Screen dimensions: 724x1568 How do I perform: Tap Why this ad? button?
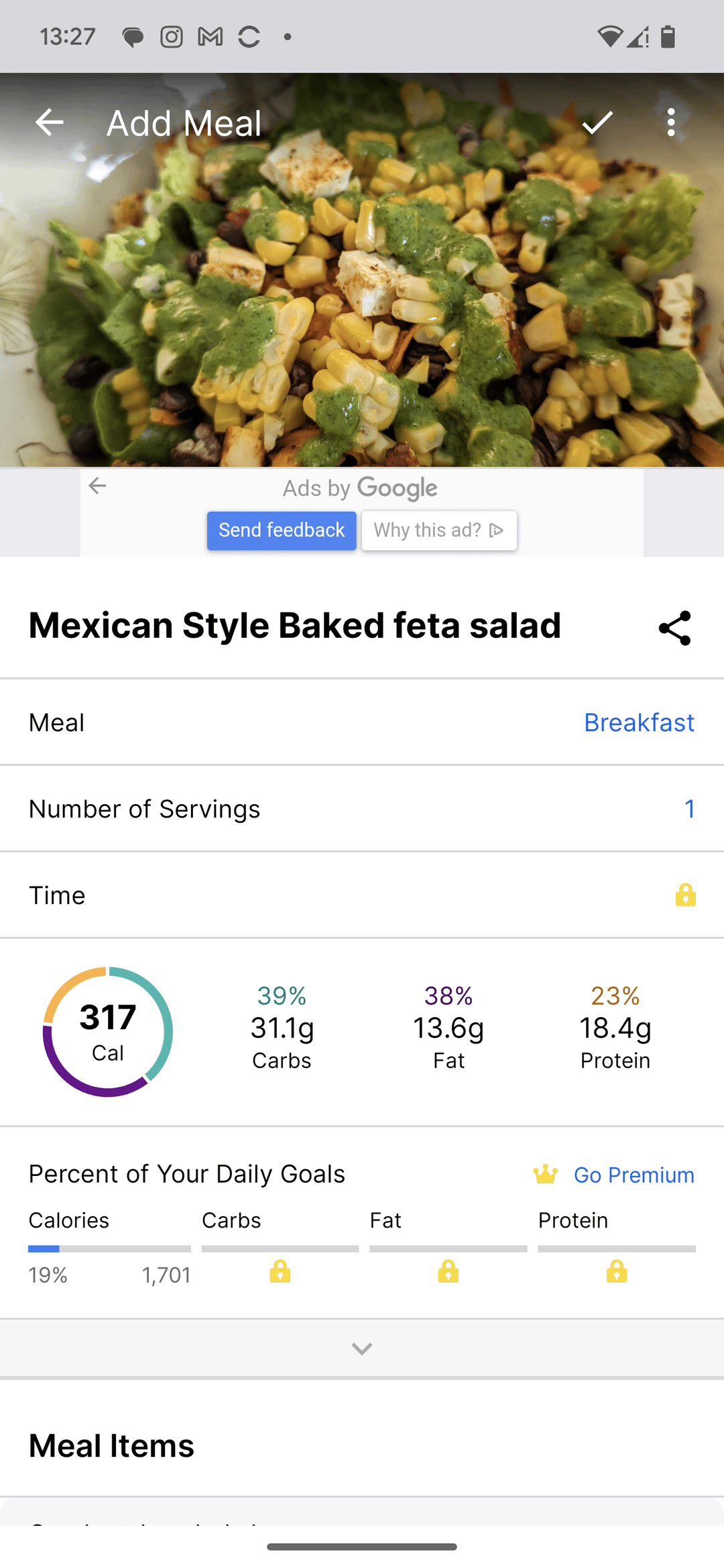[x=439, y=530]
